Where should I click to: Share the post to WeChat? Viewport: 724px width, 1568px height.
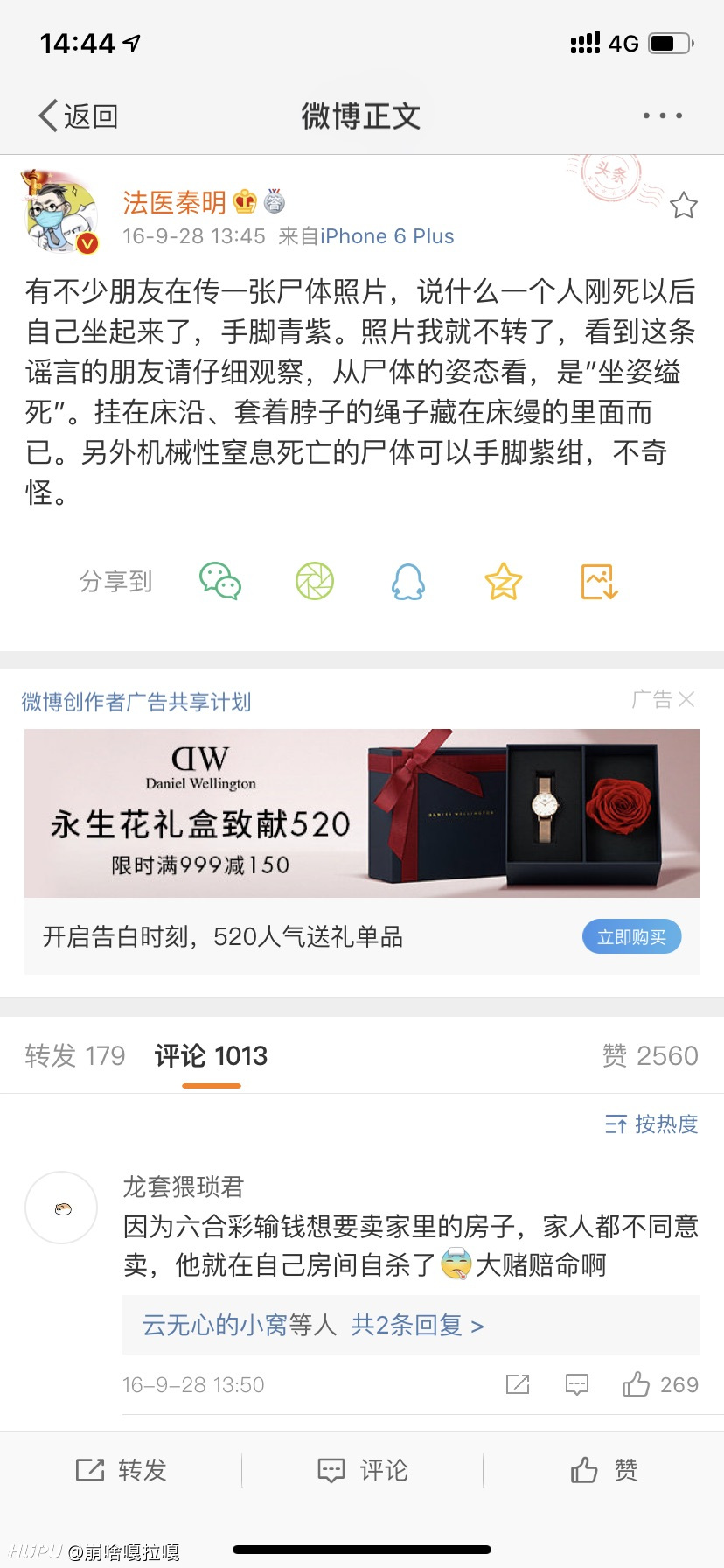click(220, 581)
